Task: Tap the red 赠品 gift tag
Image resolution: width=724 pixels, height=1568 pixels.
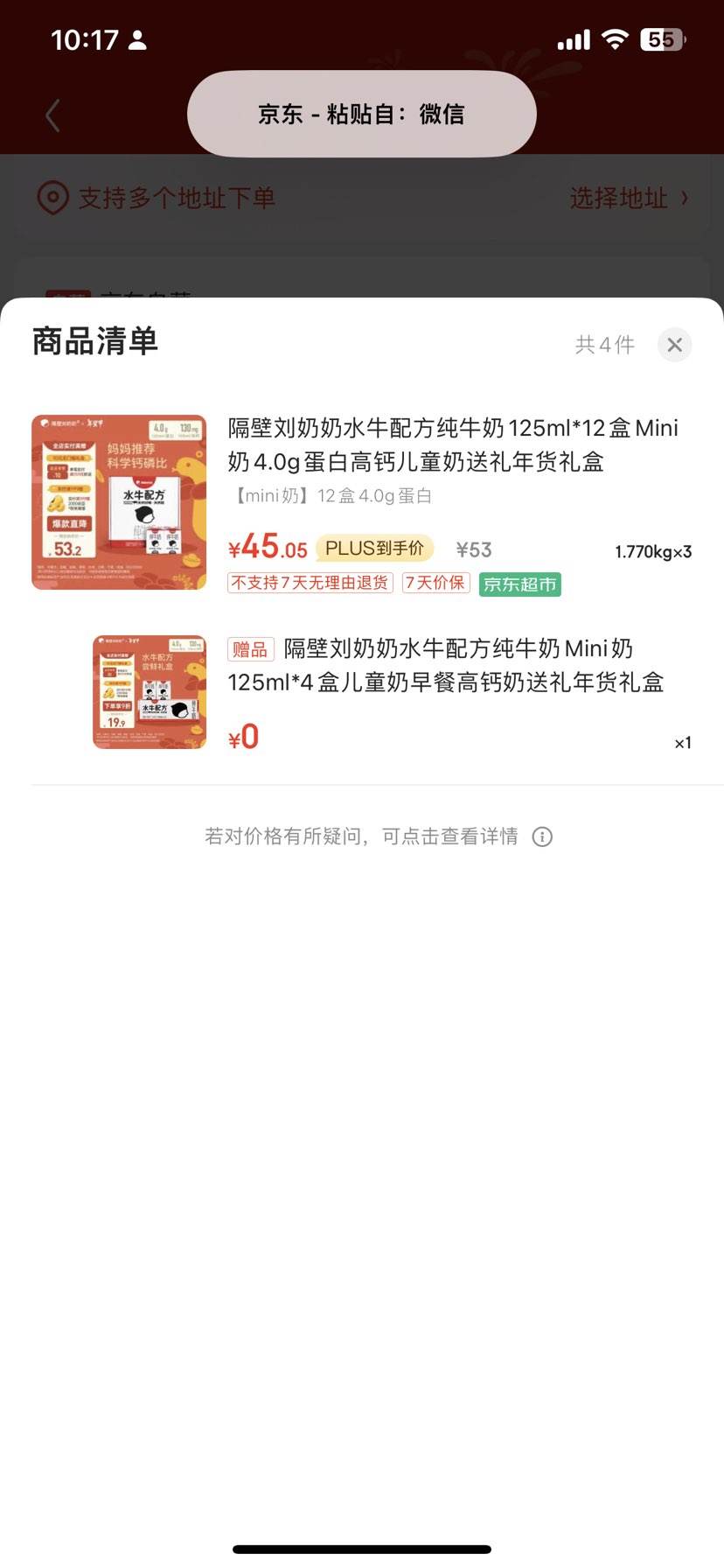Action: tap(251, 650)
